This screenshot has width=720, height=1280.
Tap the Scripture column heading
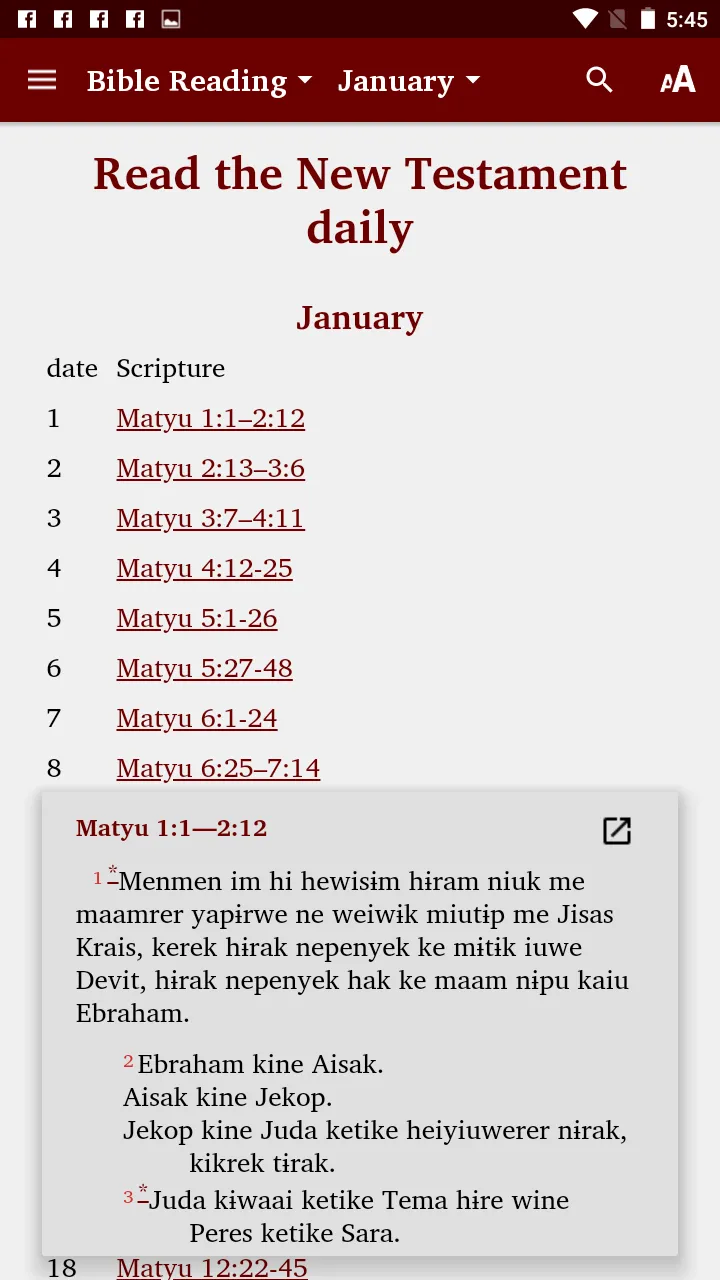tap(170, 368)
